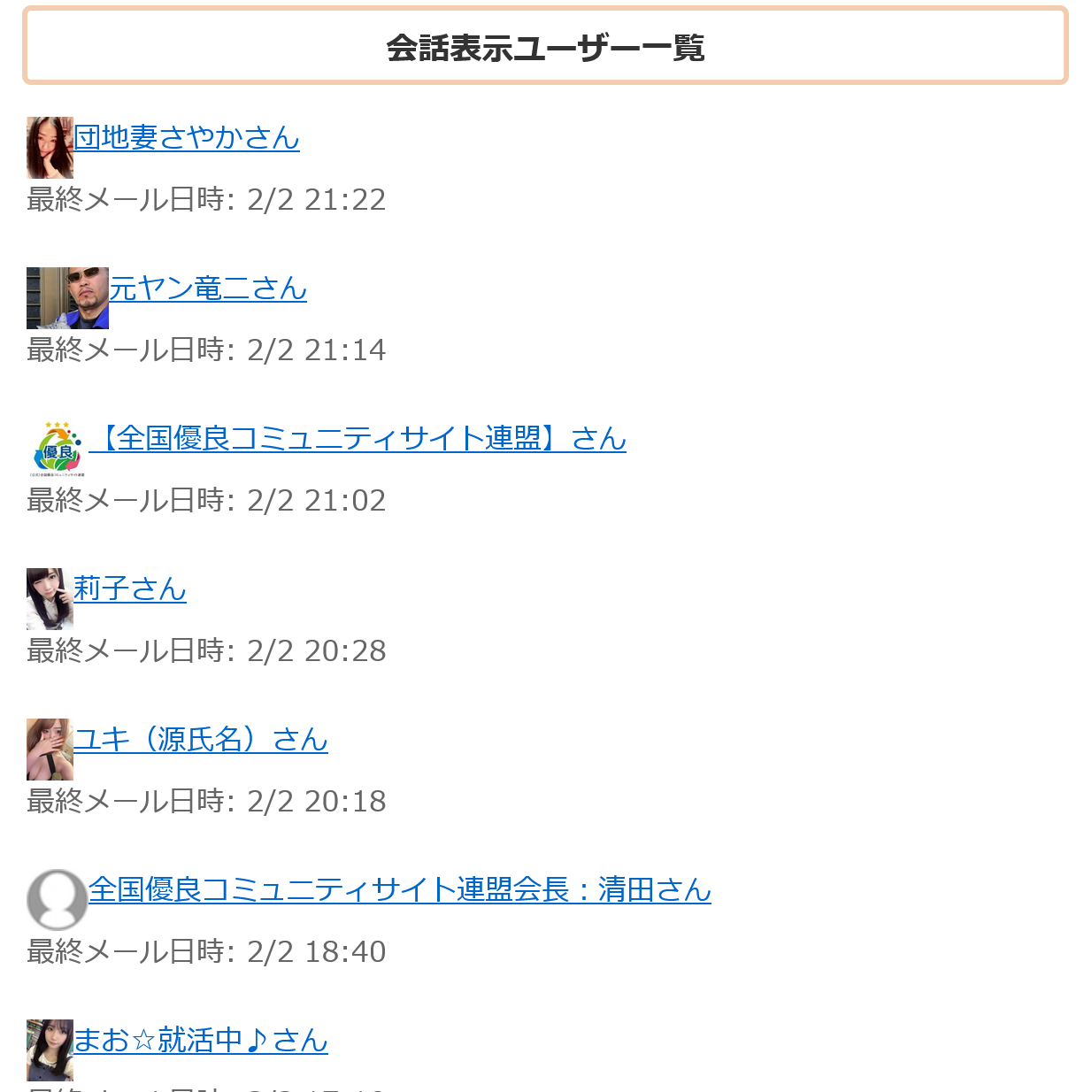Open the まお☆就活中♪さん conversation link

tap(200, 1041)
